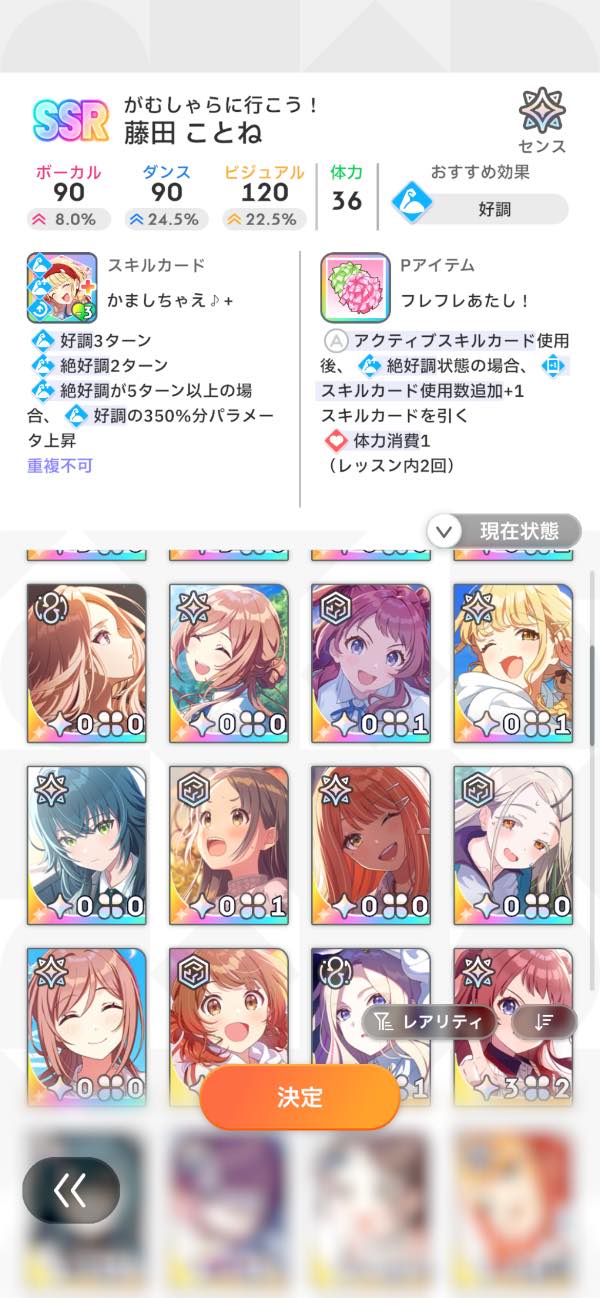Image resolution: width=600 pixels, height=1298 pixels.
Task: Expand the 現在状態 dropdown
Action: [505, 531]
